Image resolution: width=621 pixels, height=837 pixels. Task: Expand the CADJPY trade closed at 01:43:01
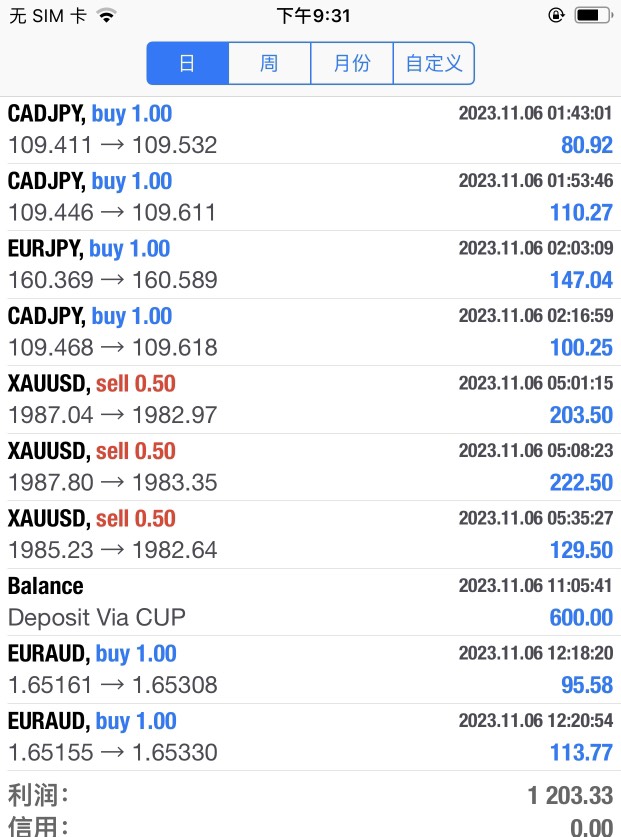click(x=310, y=129)
